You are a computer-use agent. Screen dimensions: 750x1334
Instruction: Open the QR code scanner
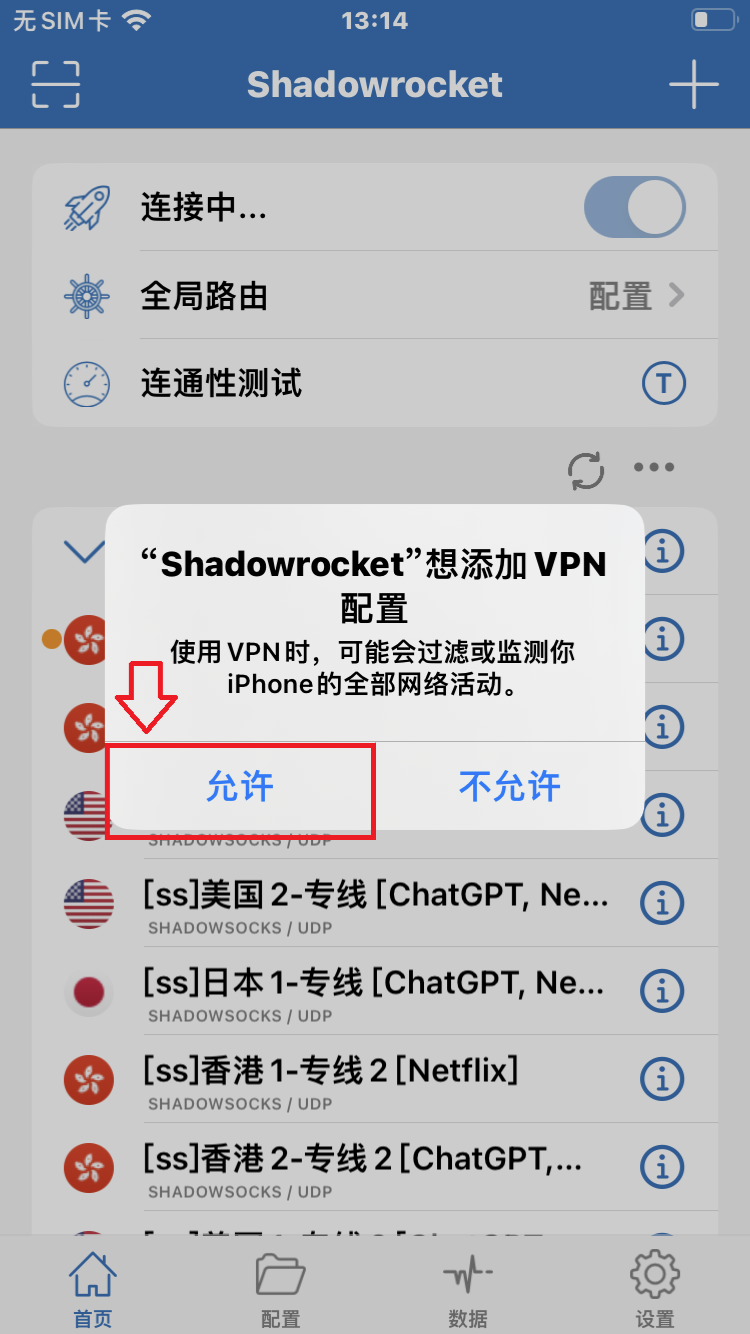click(56, 84)
